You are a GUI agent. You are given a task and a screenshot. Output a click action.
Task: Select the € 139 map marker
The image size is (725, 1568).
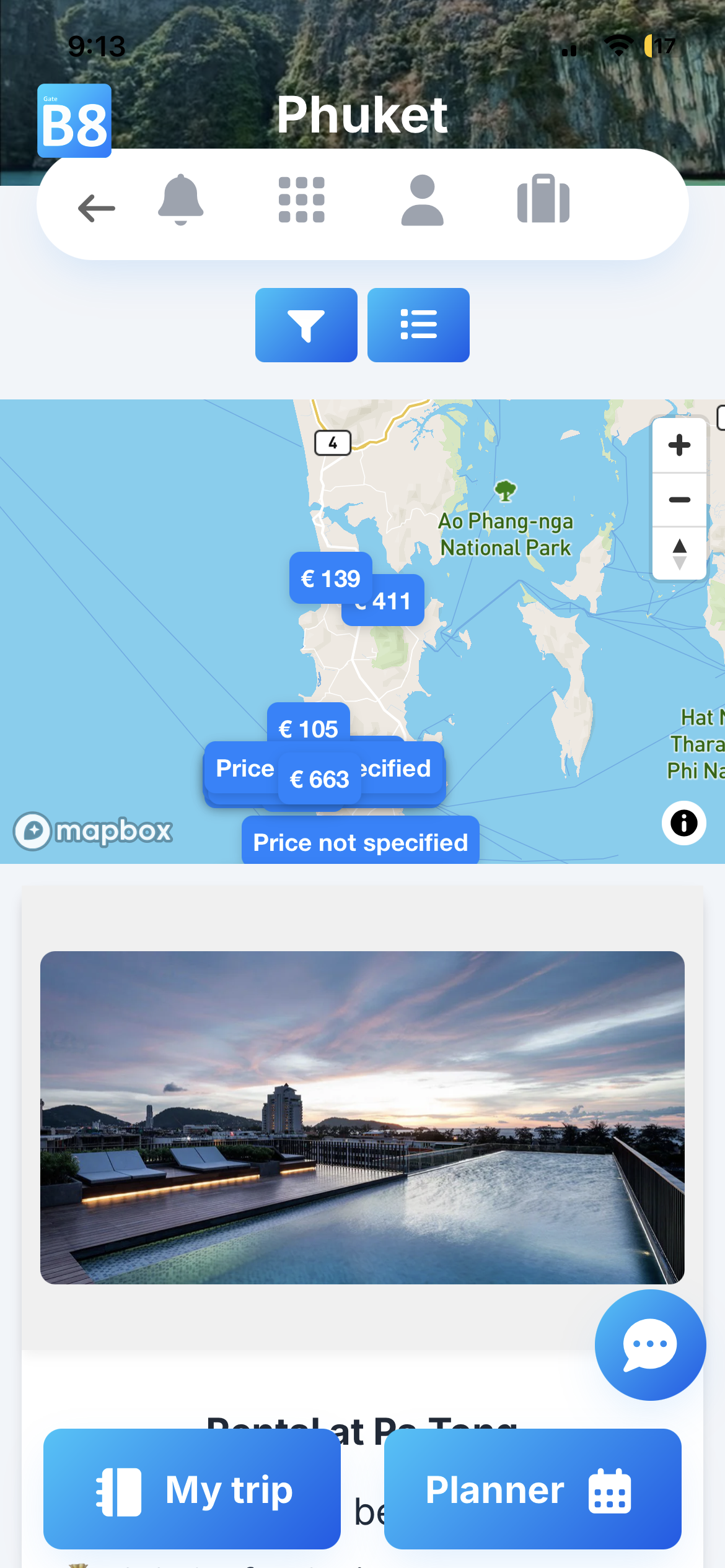coord(329,578)
